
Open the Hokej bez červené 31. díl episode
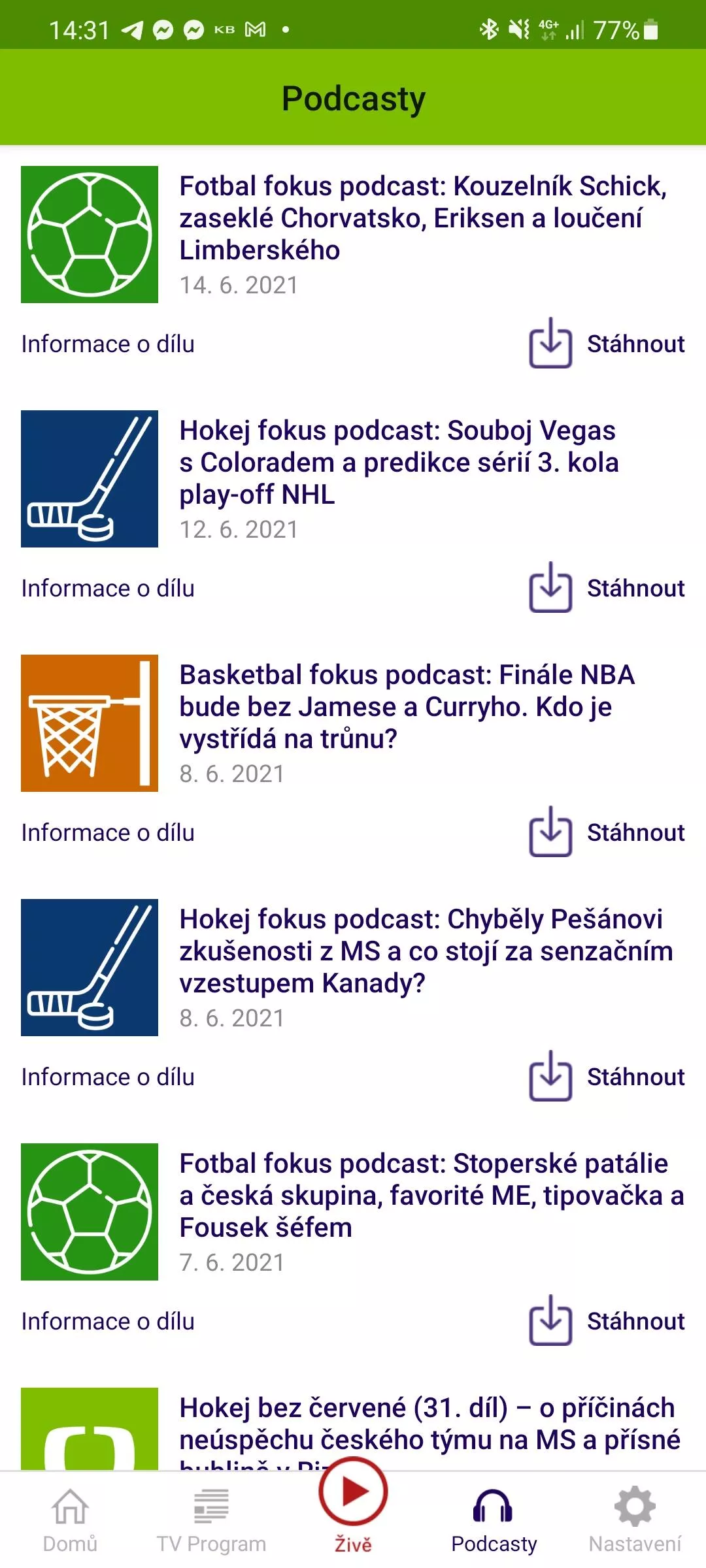tap(429, 1431)
